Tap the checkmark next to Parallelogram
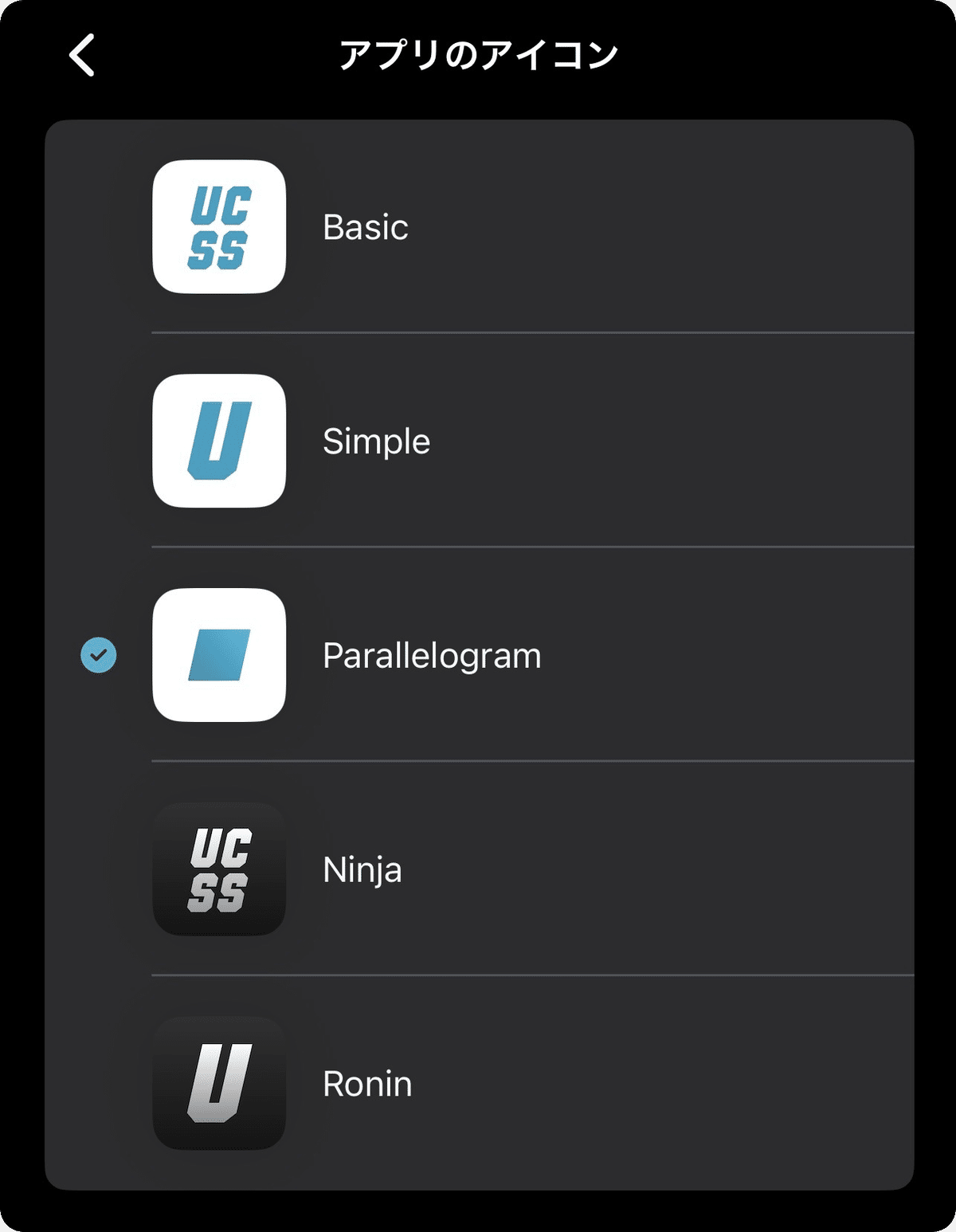The width and height of the screenshot is (956, 1232). click(97, 655)
